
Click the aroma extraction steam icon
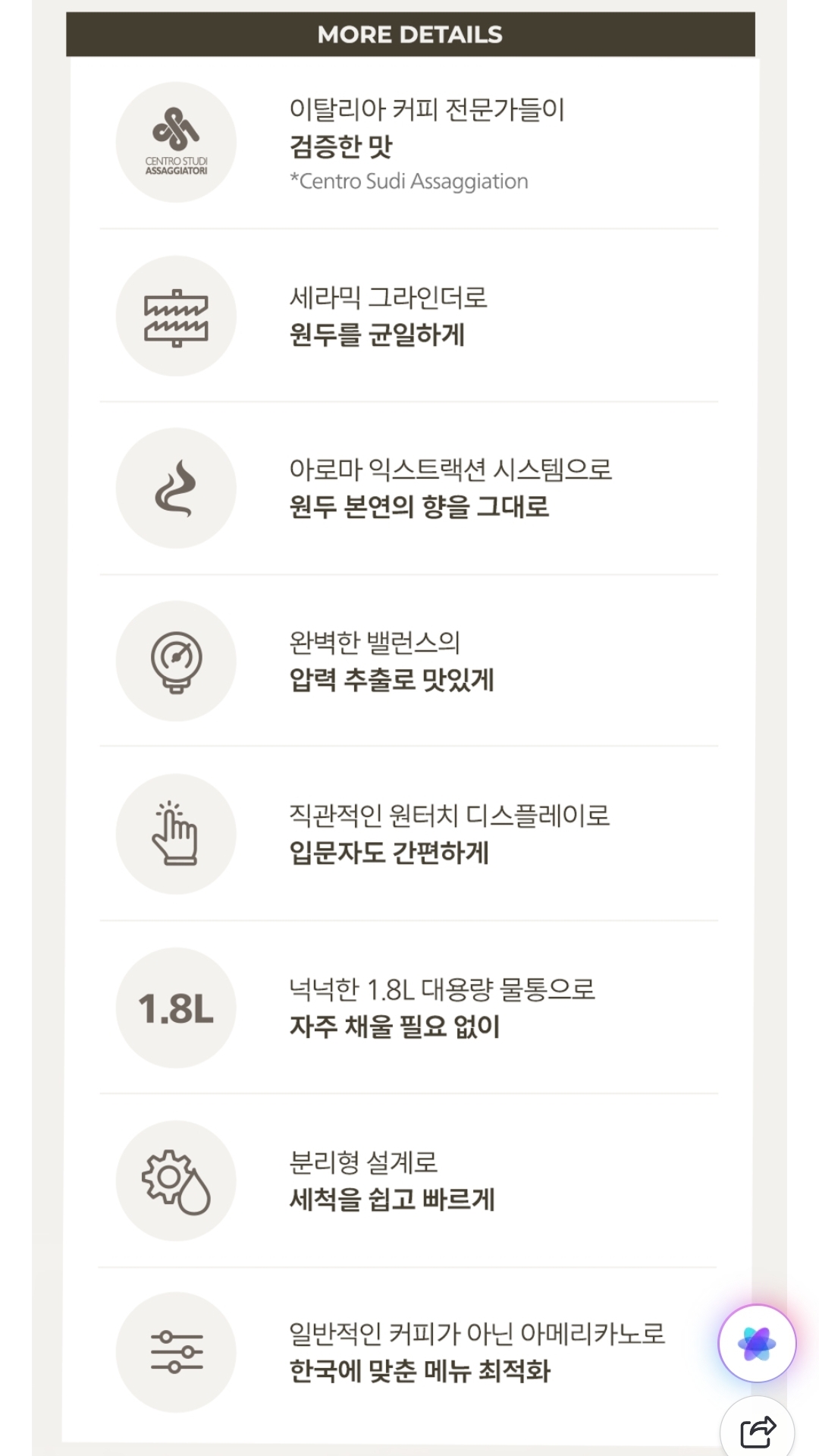click(x=175, y=488)
